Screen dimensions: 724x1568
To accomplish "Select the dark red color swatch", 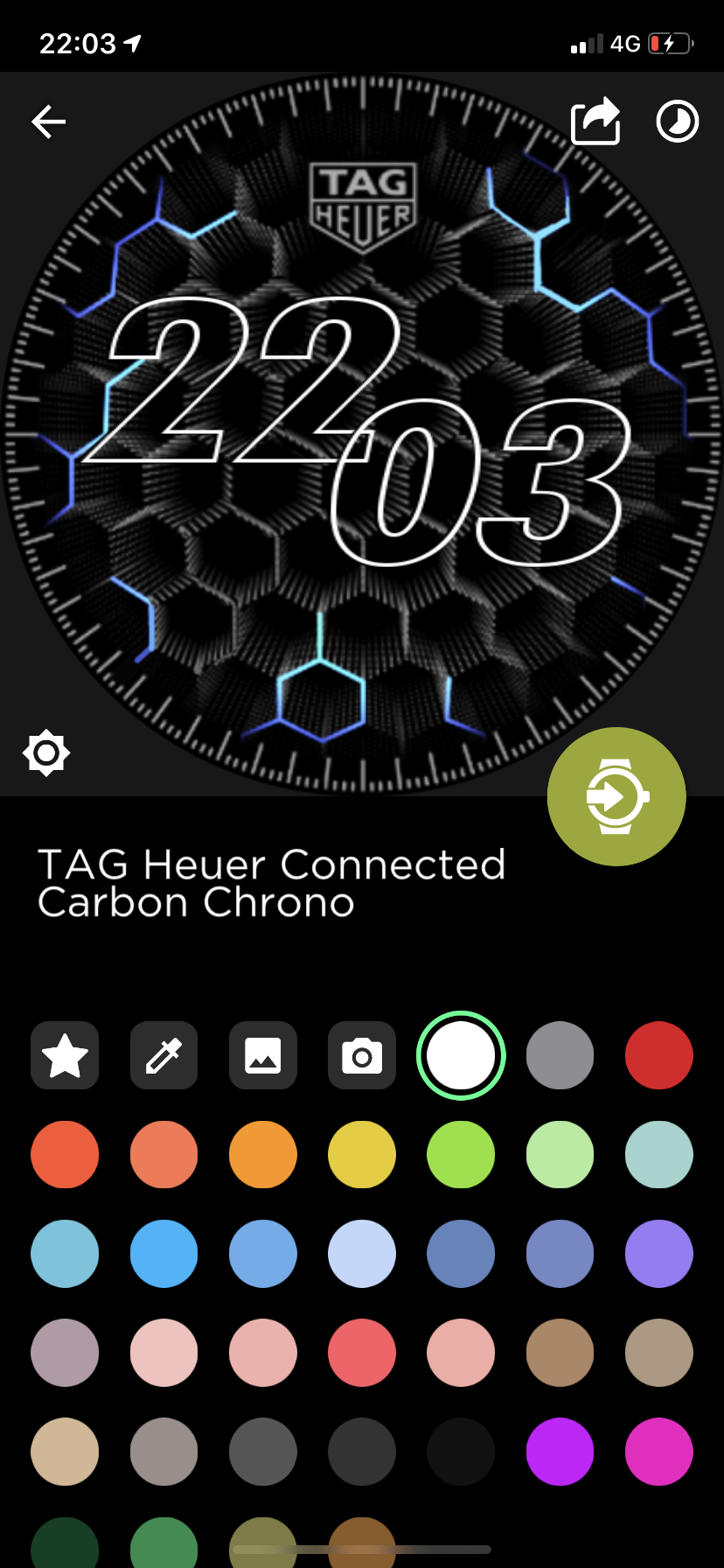I will coord(659,1055).
